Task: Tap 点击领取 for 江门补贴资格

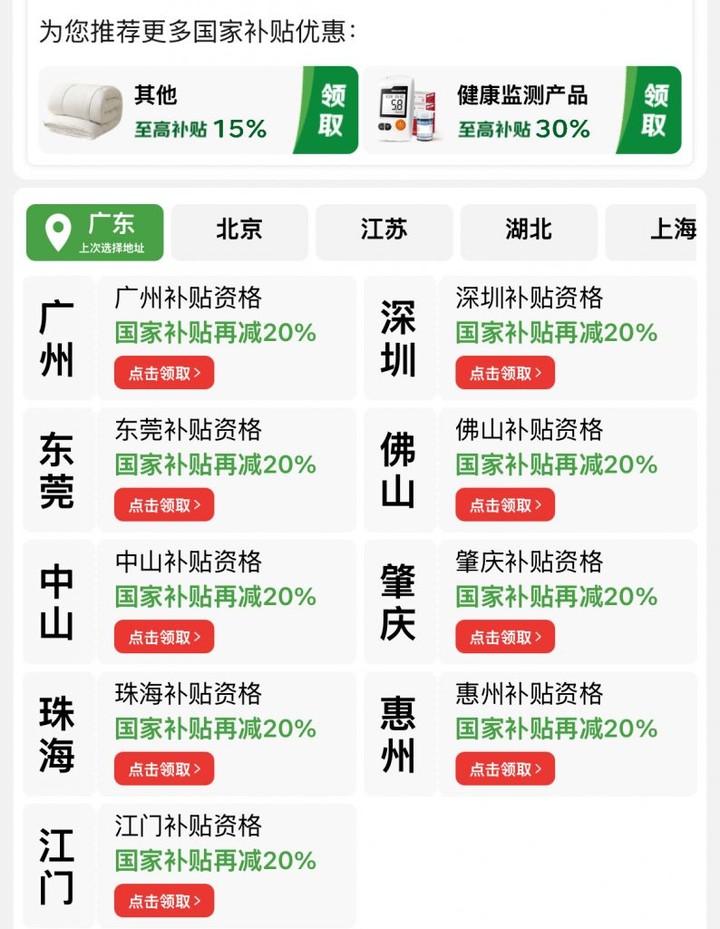Action: point(164,901)
